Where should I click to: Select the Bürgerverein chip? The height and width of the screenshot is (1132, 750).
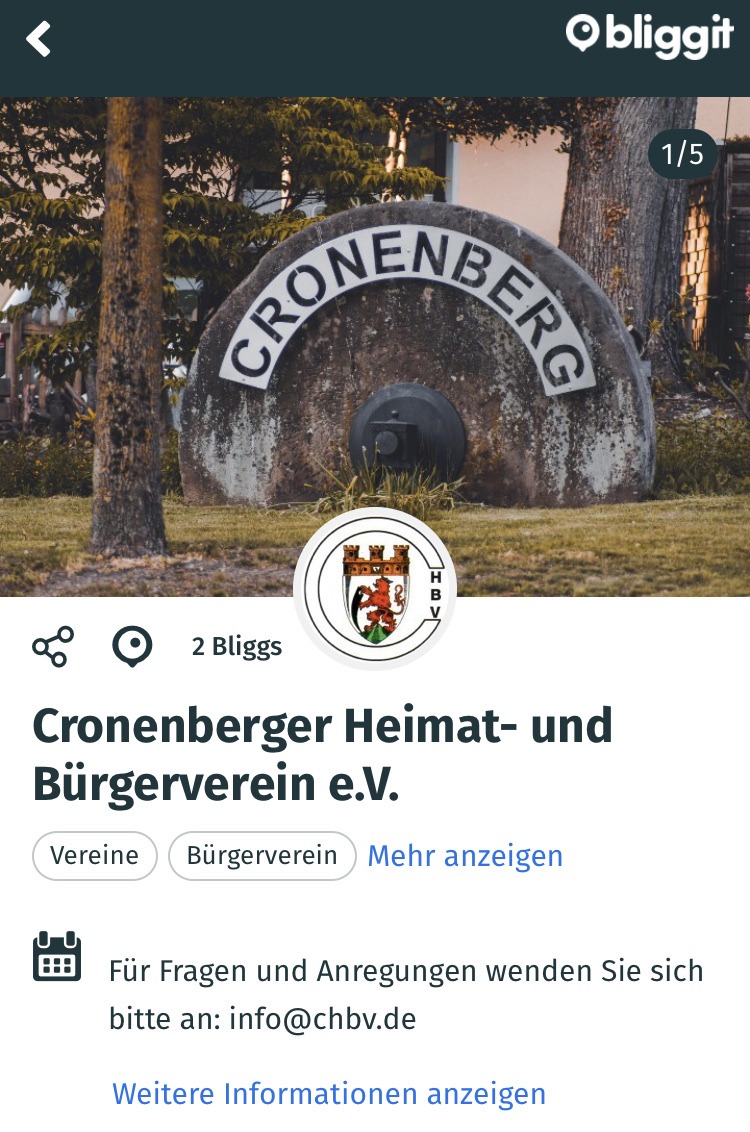(x=262, y=856)
